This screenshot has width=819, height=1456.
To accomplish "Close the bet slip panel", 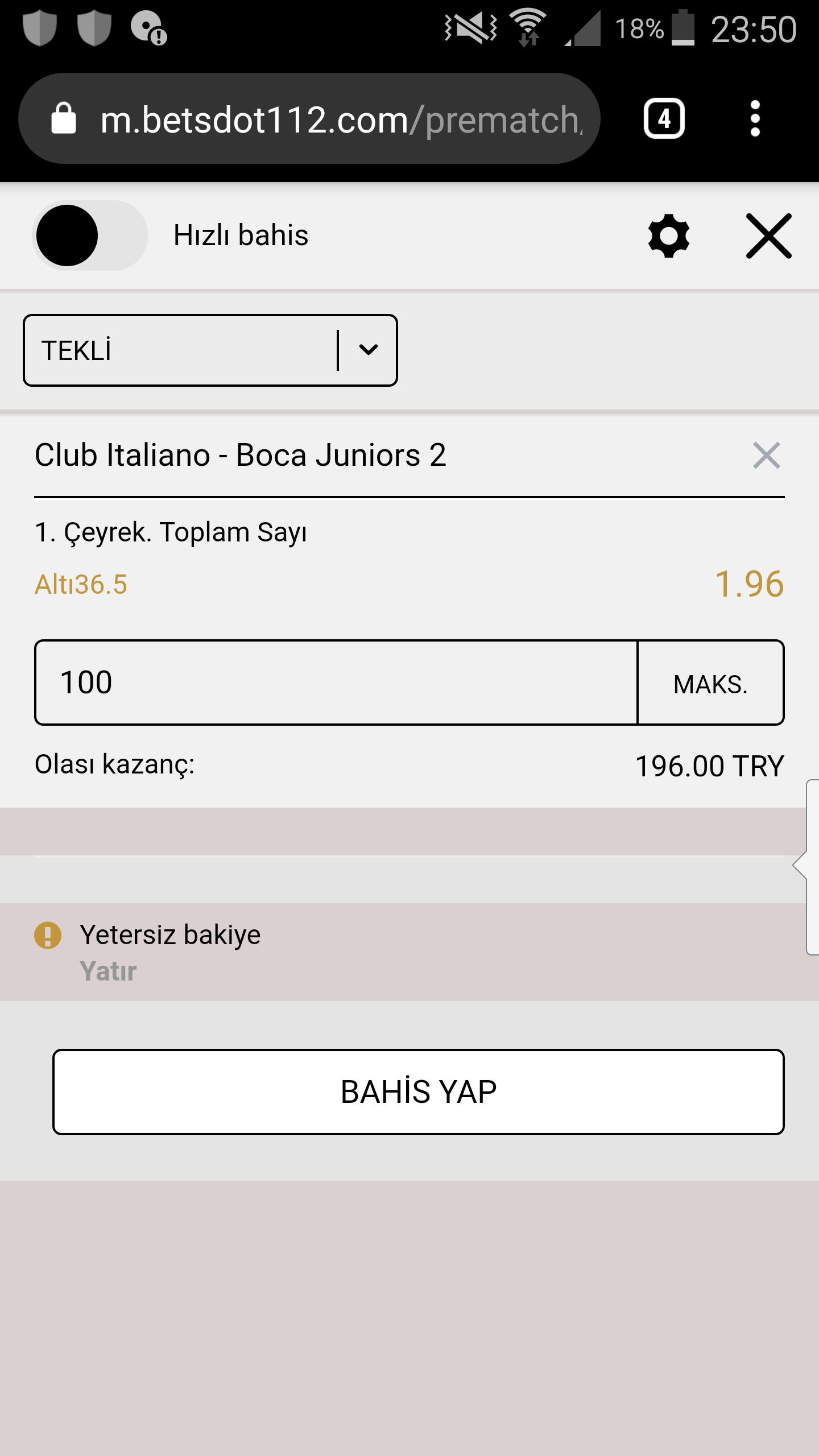I will tap(768, 235).
